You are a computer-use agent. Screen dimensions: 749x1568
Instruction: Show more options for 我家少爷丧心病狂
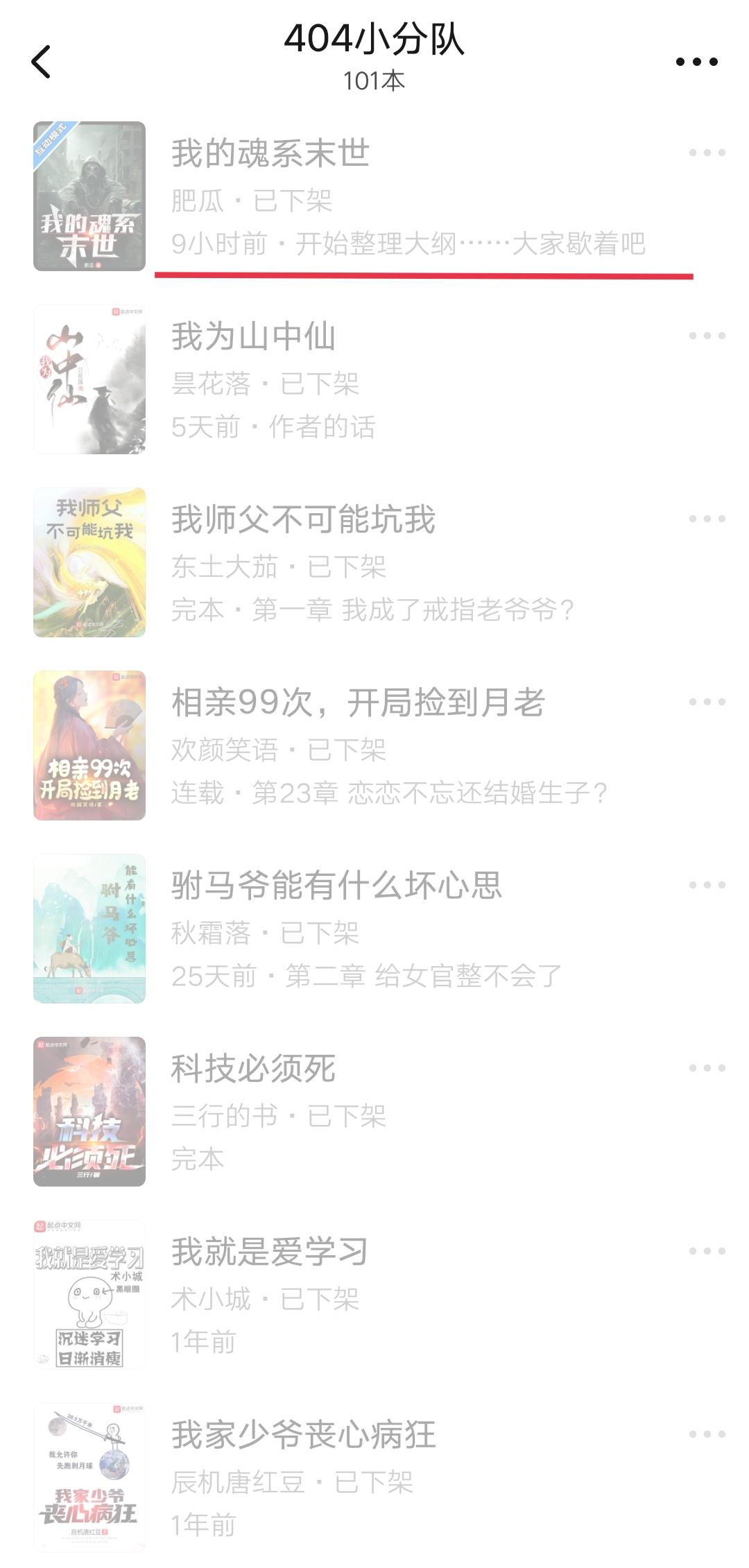(x=707, y=1434)
